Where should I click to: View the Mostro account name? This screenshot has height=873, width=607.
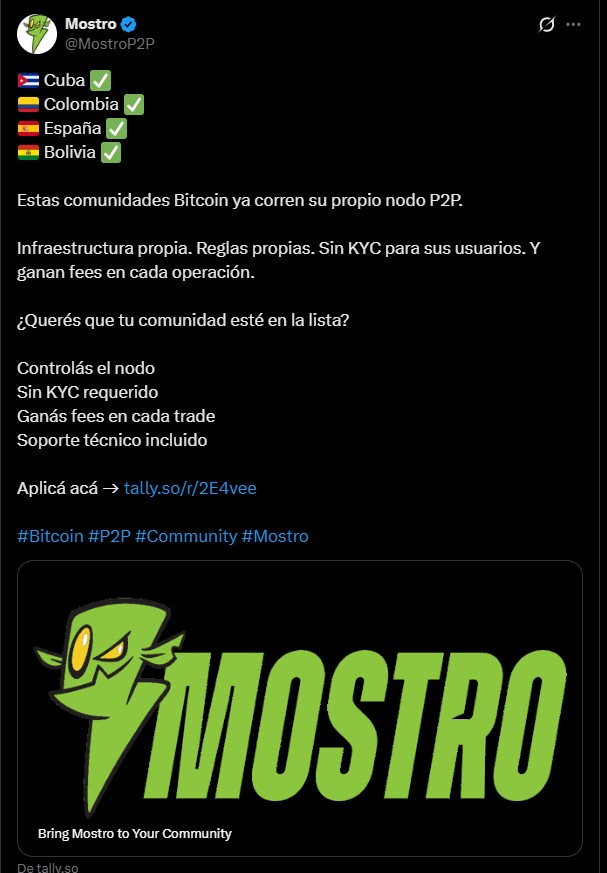click(x=90, y=24)
